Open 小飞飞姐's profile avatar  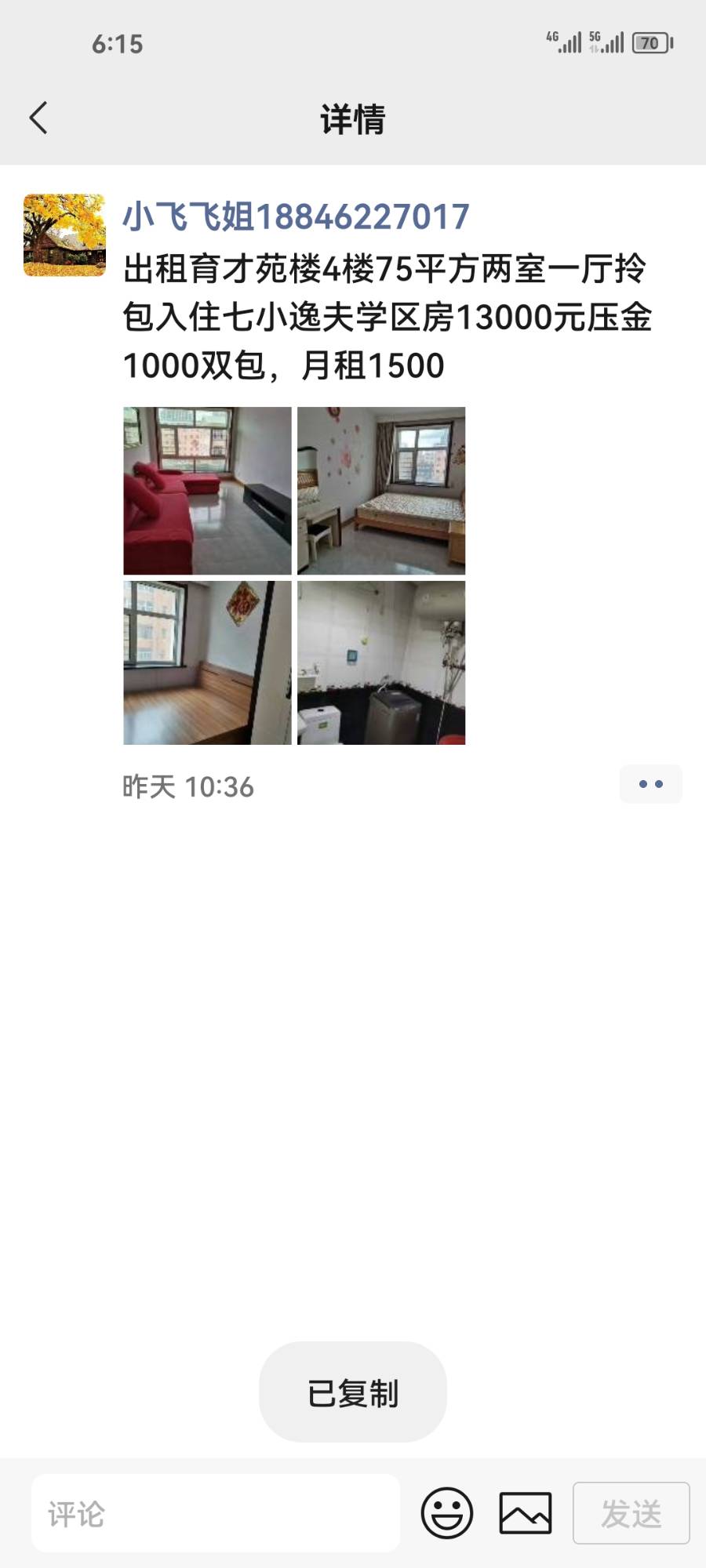(x=64, y=235)
